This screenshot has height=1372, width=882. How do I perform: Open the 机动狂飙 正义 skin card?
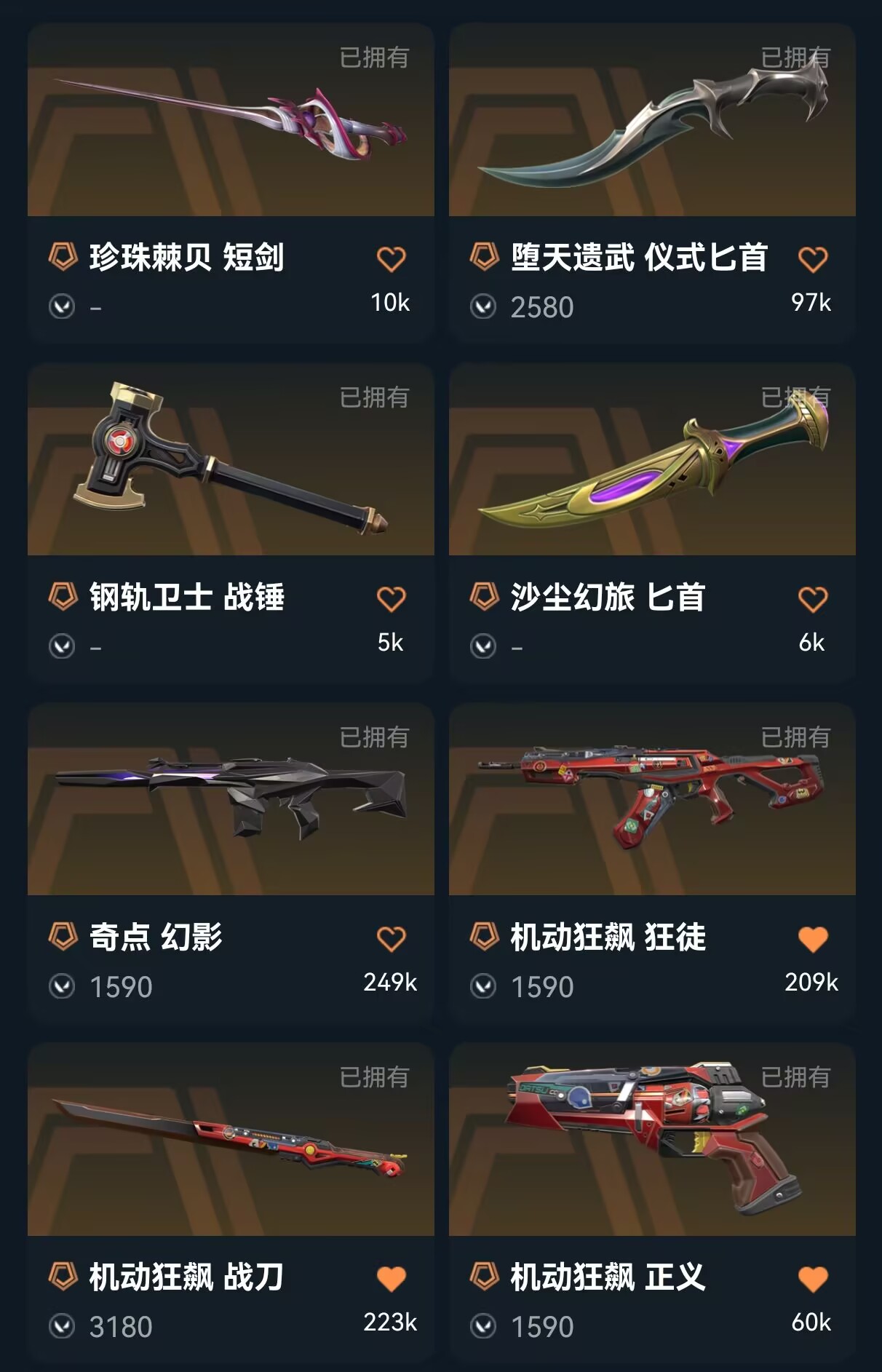pyautogui.click(x=652, y=1141)
